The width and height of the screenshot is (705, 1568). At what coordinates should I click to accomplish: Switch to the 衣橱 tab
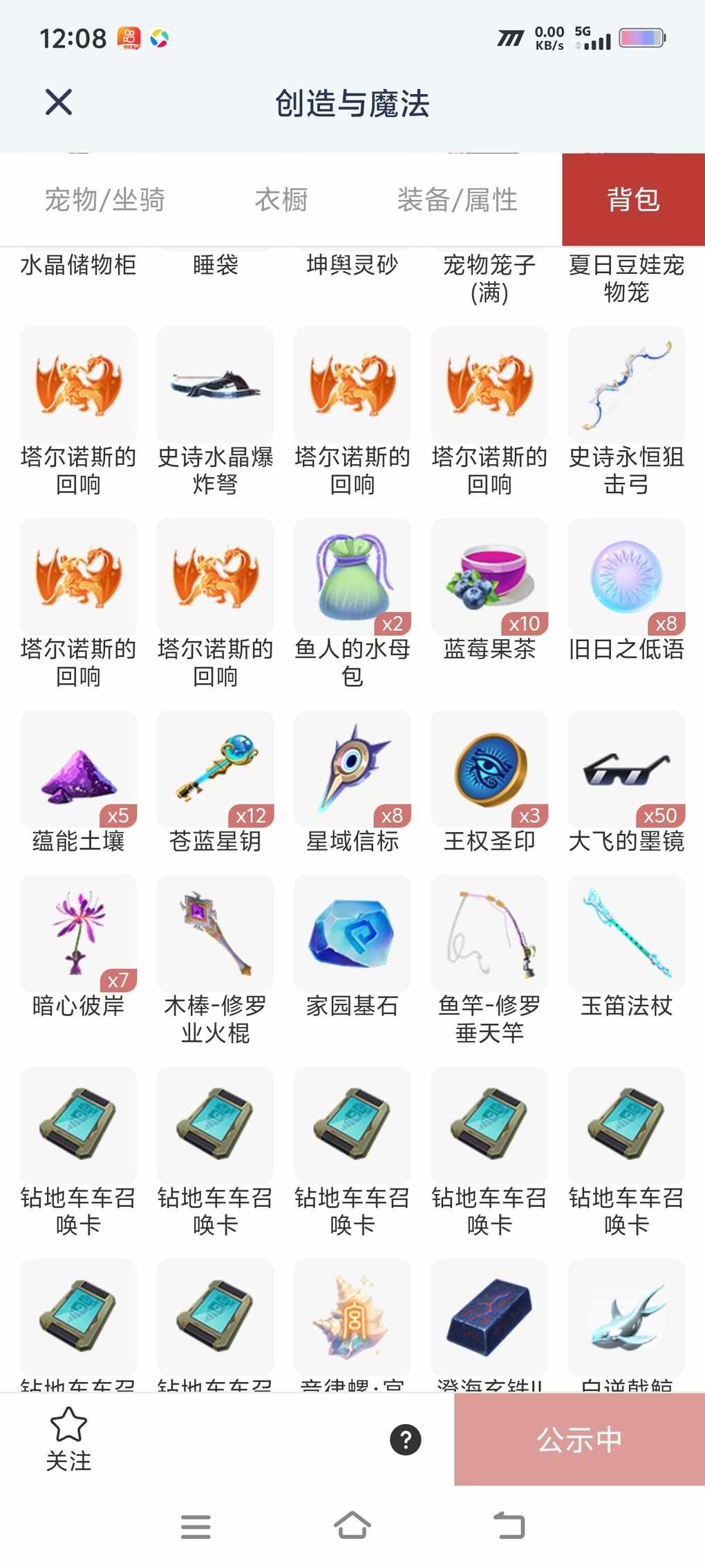[x=281, y=200]
